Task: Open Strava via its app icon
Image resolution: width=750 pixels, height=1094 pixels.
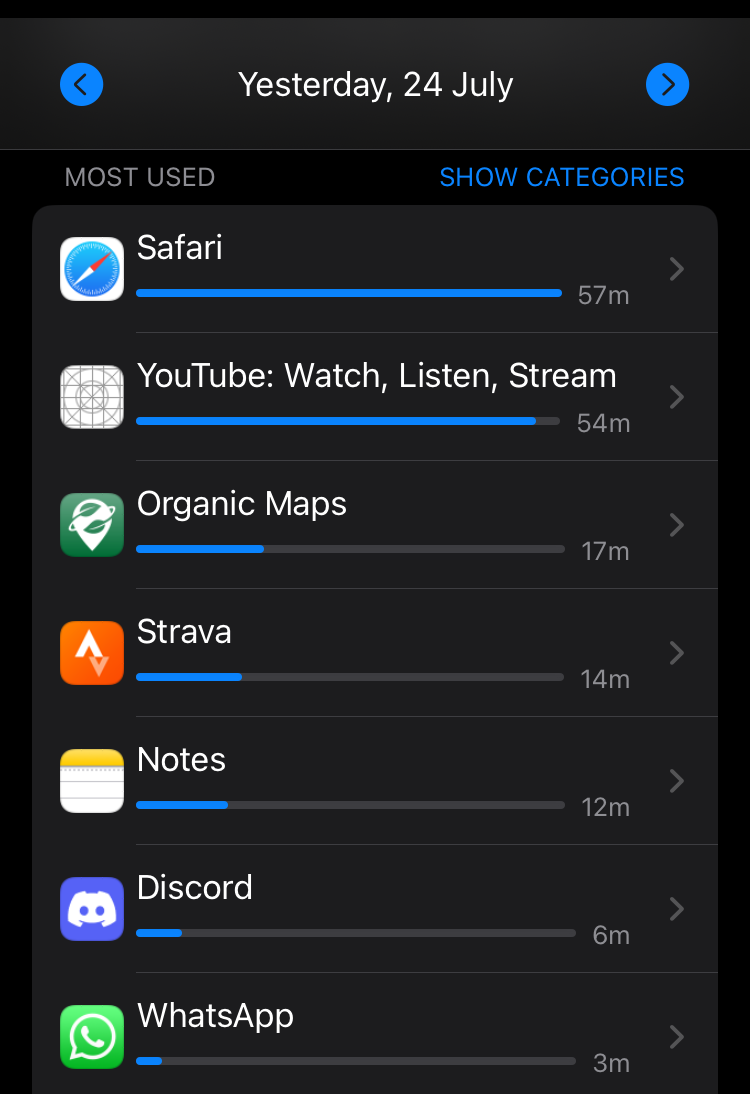Action: coord(91,652)
